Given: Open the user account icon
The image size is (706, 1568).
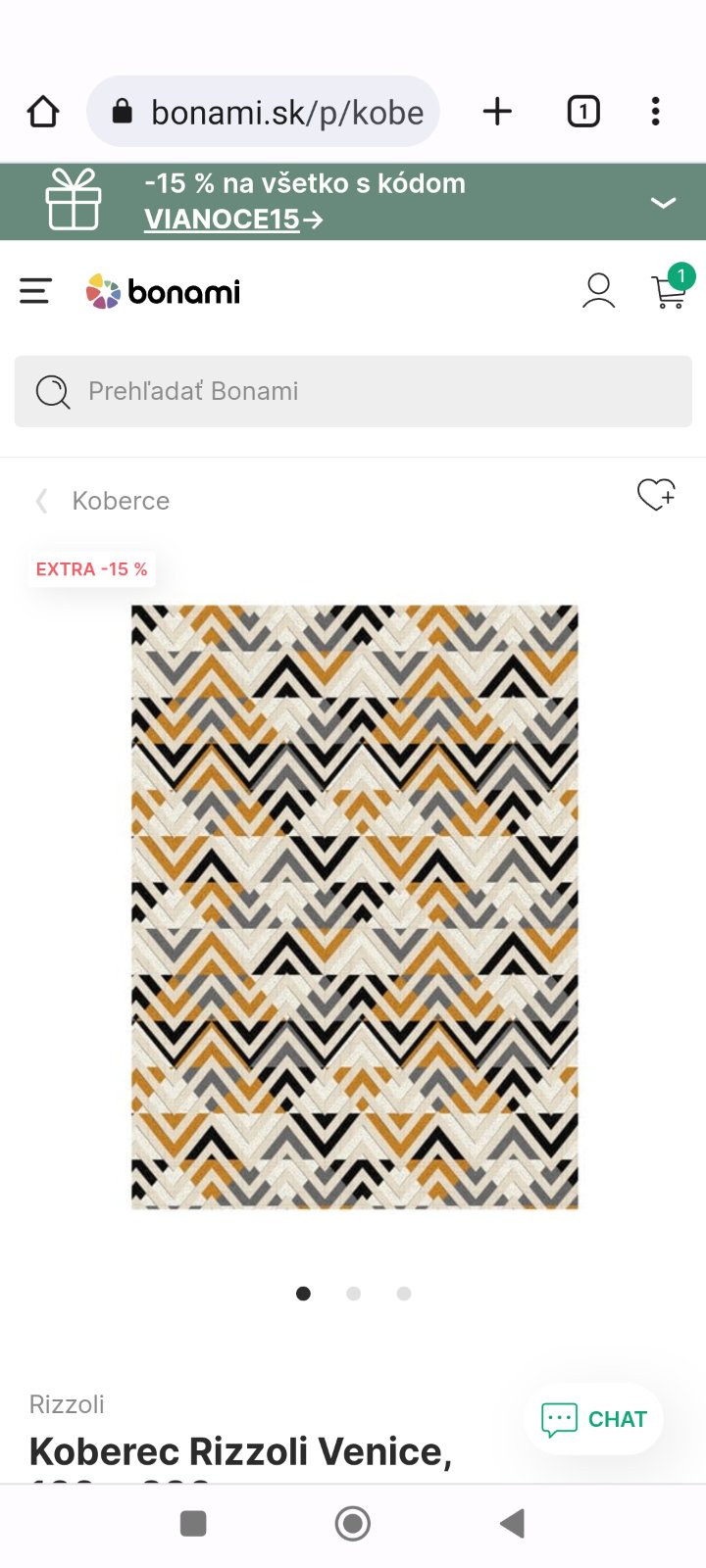Looking at the screenshot, I should tap(598, 291).
